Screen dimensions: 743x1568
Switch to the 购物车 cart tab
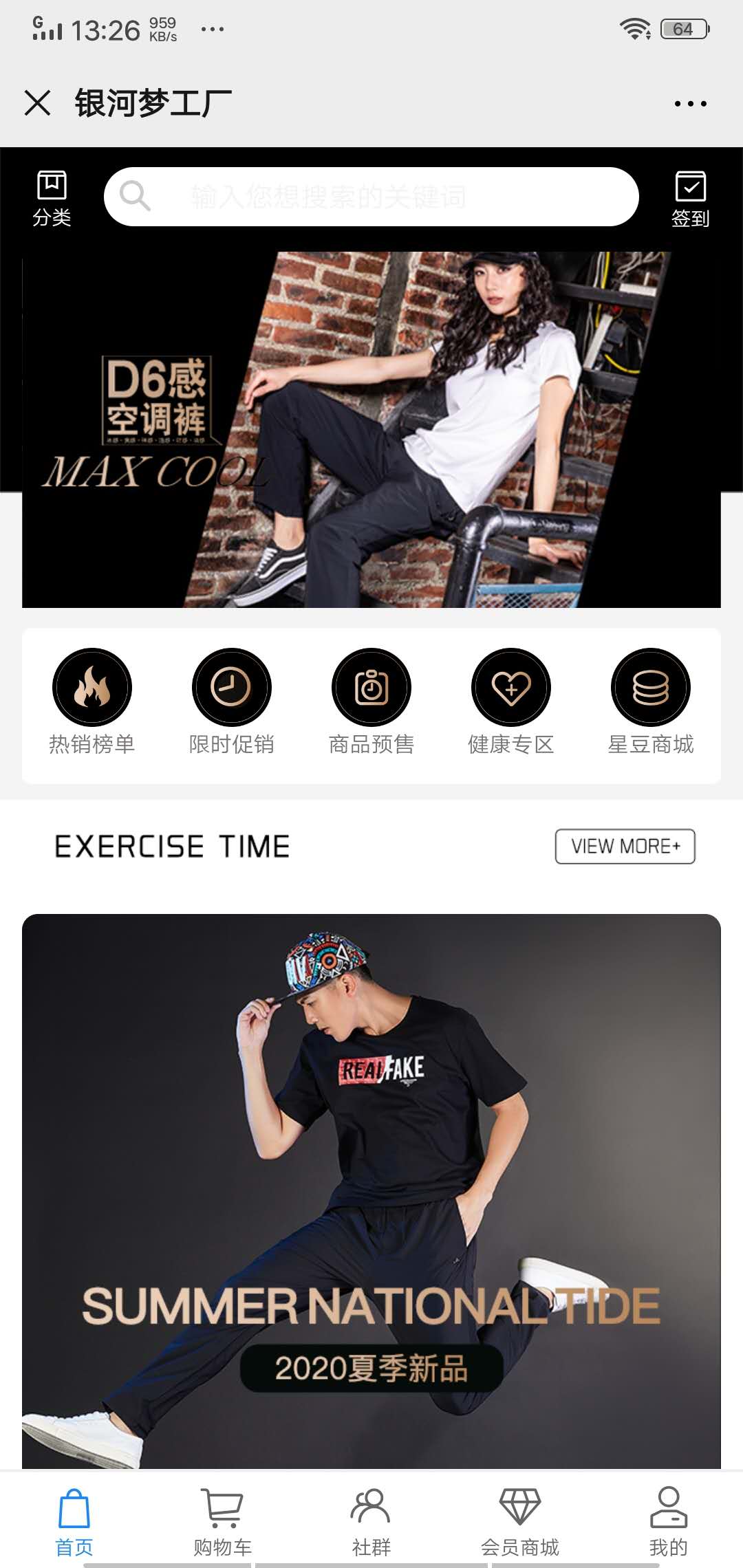click(x=223, y=1521)
